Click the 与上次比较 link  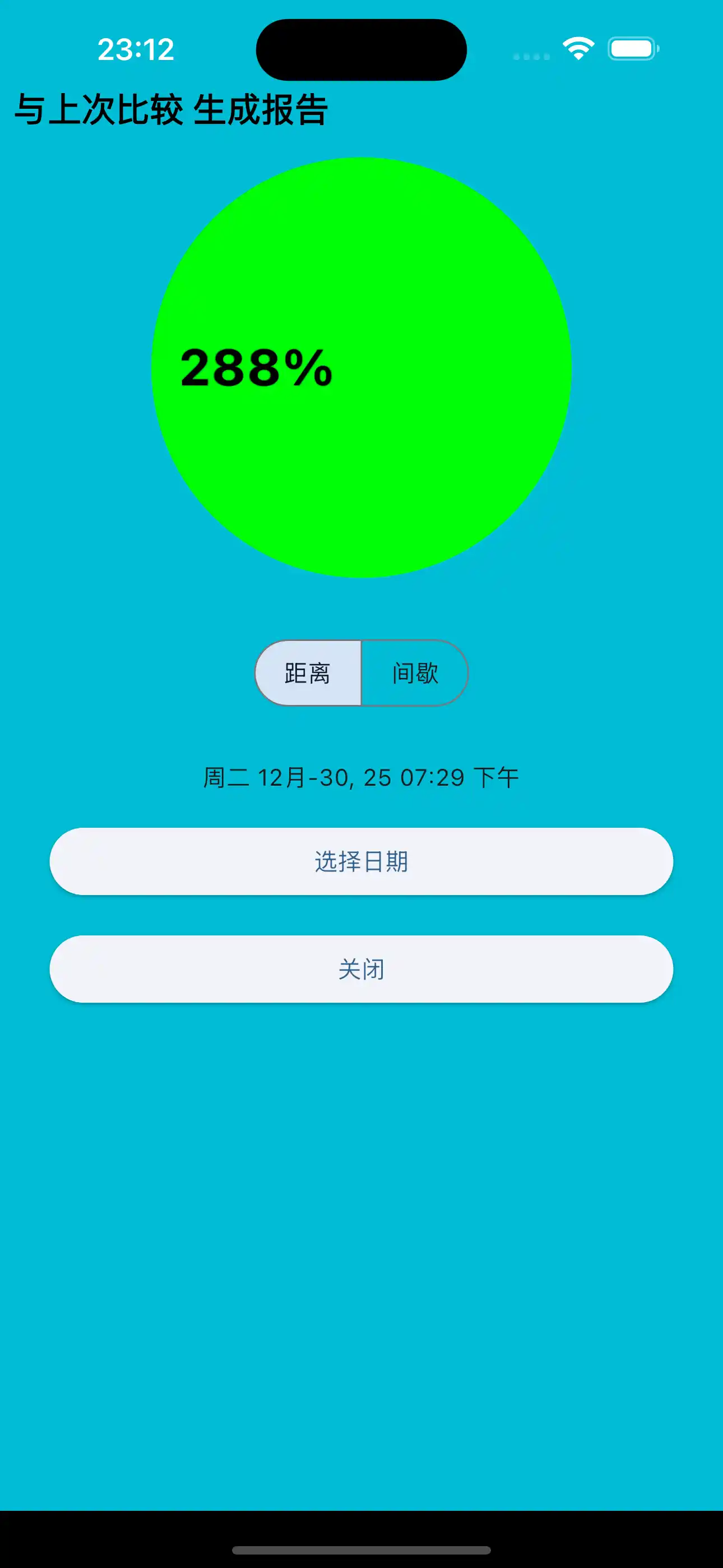pyautogui.click(x=98, y=110)
